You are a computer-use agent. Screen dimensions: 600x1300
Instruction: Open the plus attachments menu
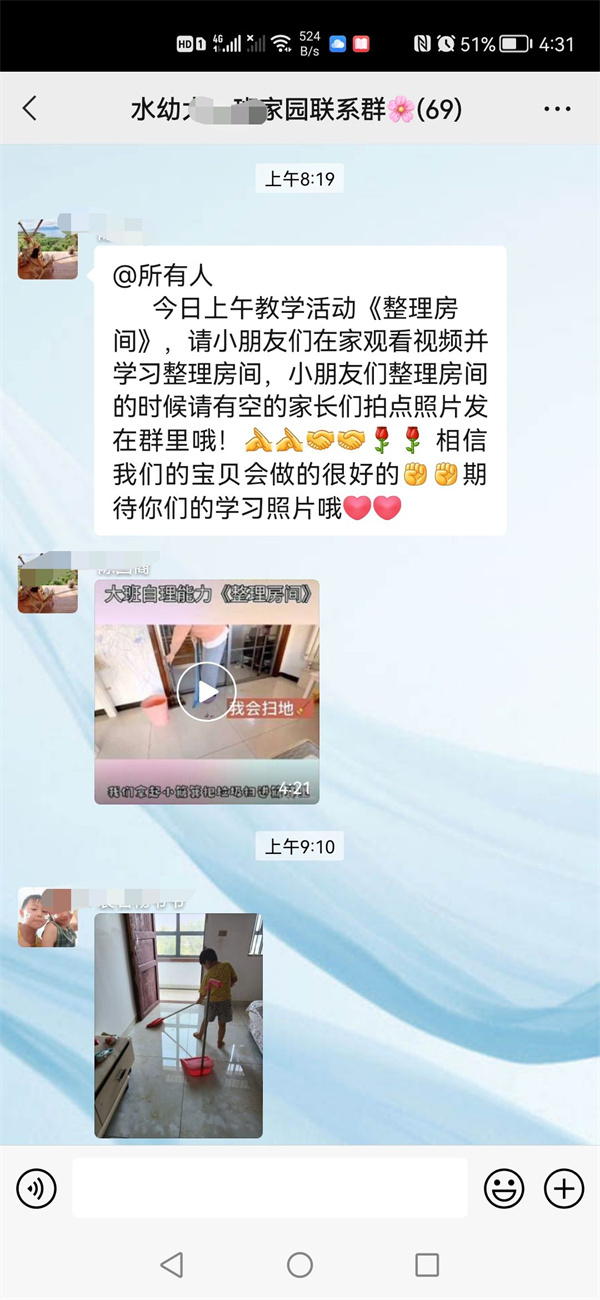tap(563, 1188)
